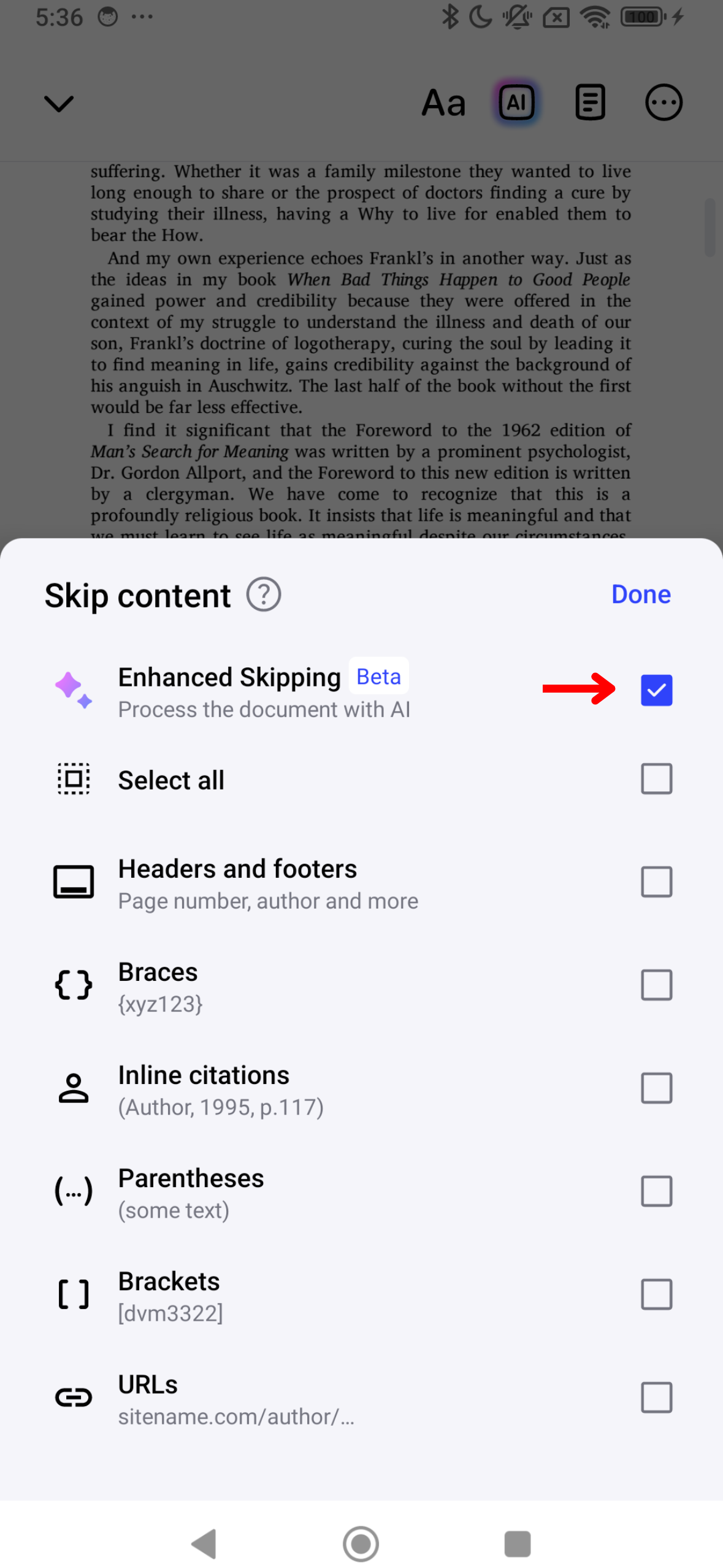Enable skipping of Inline citations

click(656, 1088)
